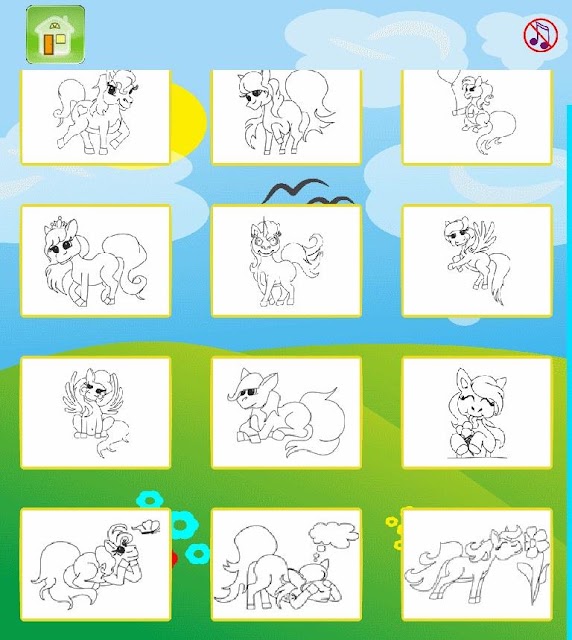Open the sitting pony with wings

(x=96, y=413)
